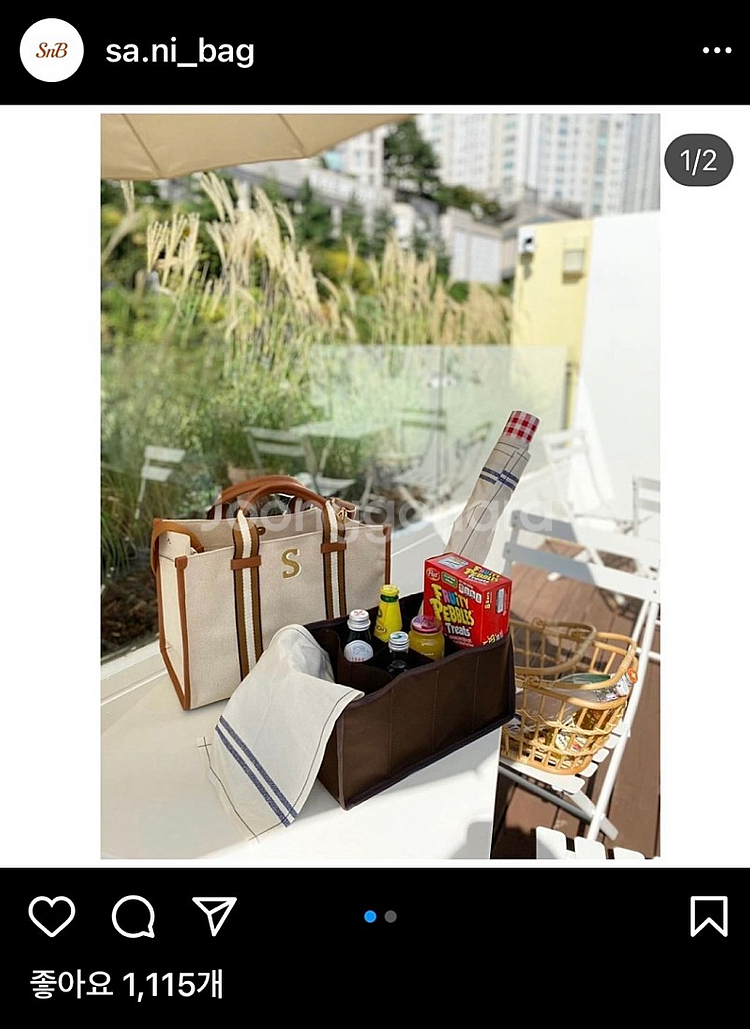Share the post via the paper plane icon
The width and height of the screenshot is (750, 1029).
(214, 916)
